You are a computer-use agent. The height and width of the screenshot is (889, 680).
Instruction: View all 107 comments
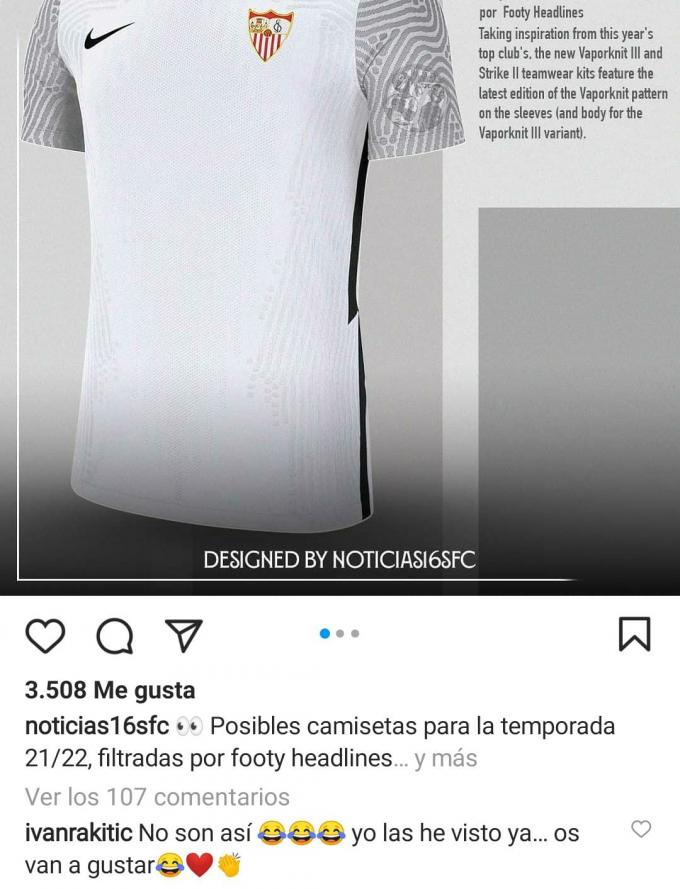pos(157,797)
